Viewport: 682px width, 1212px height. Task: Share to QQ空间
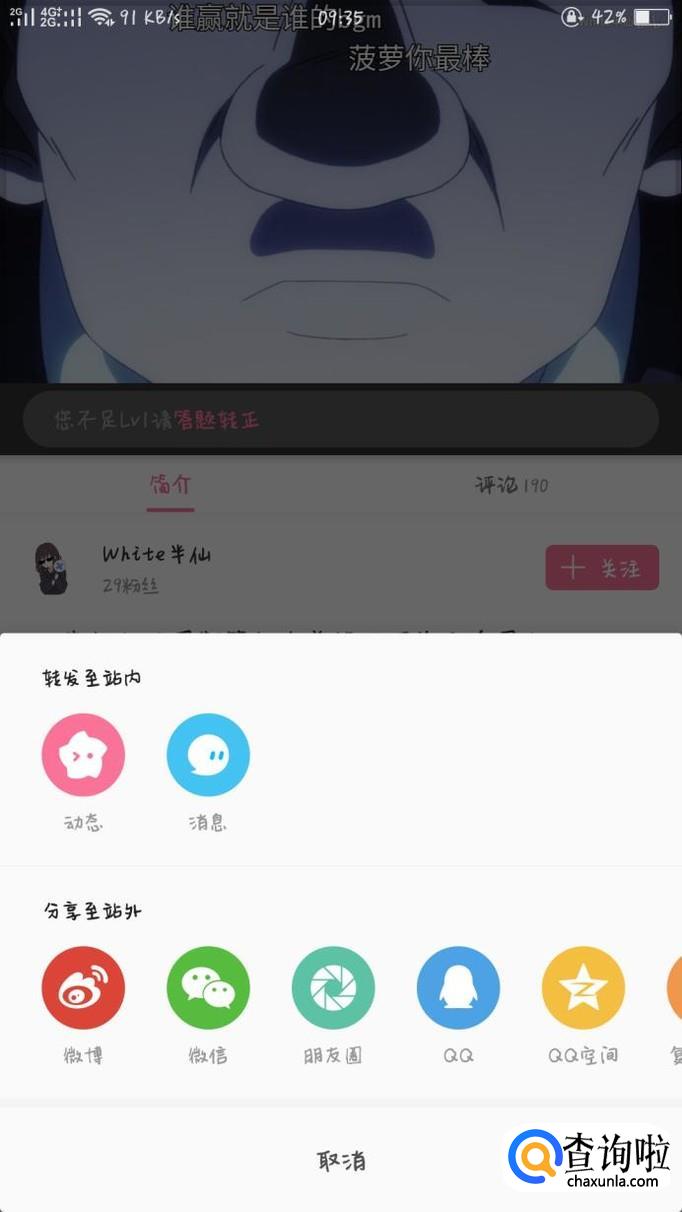[583, 988]
